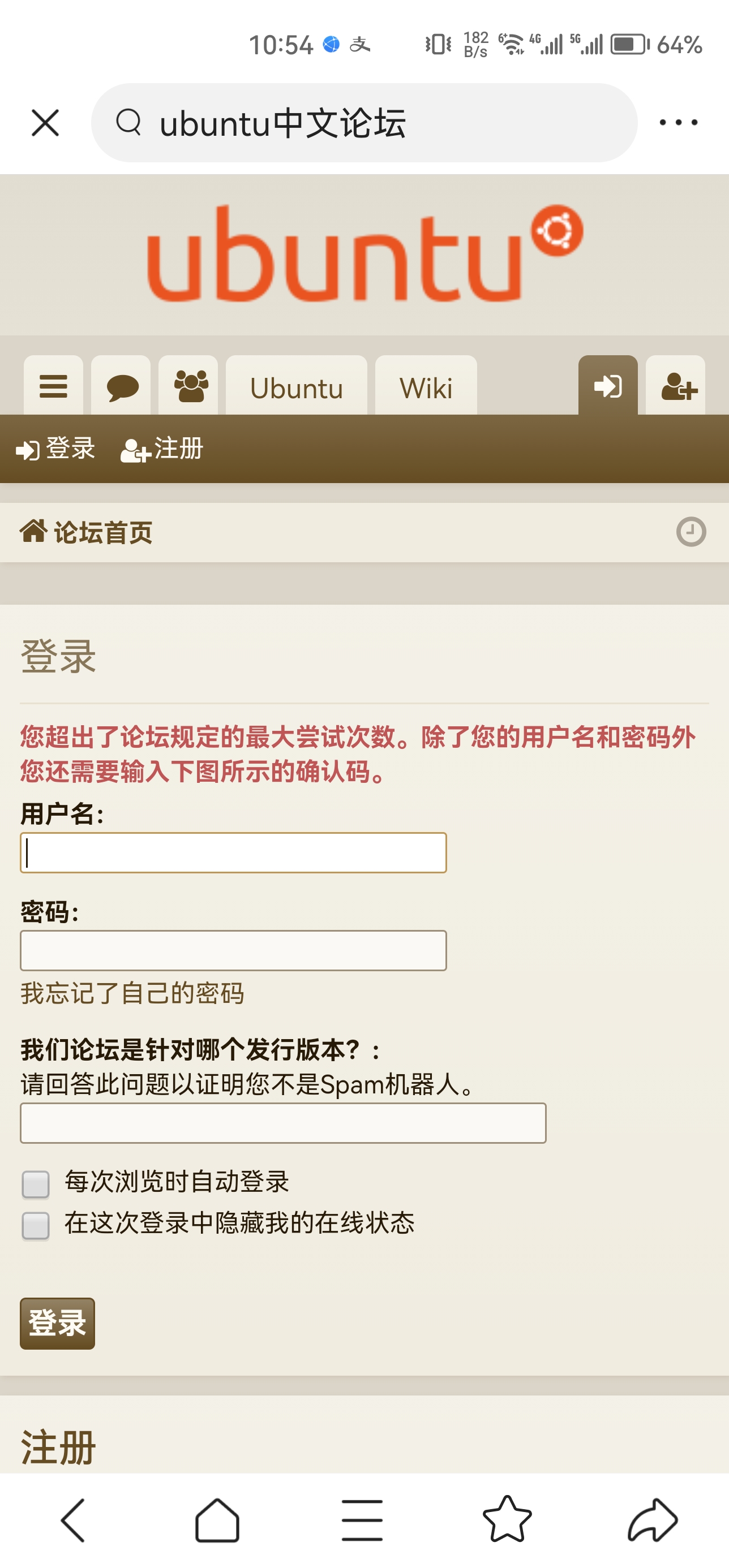Focus the 密码 password field
This screenshot has width=729, height=1568.
(233, 950)
